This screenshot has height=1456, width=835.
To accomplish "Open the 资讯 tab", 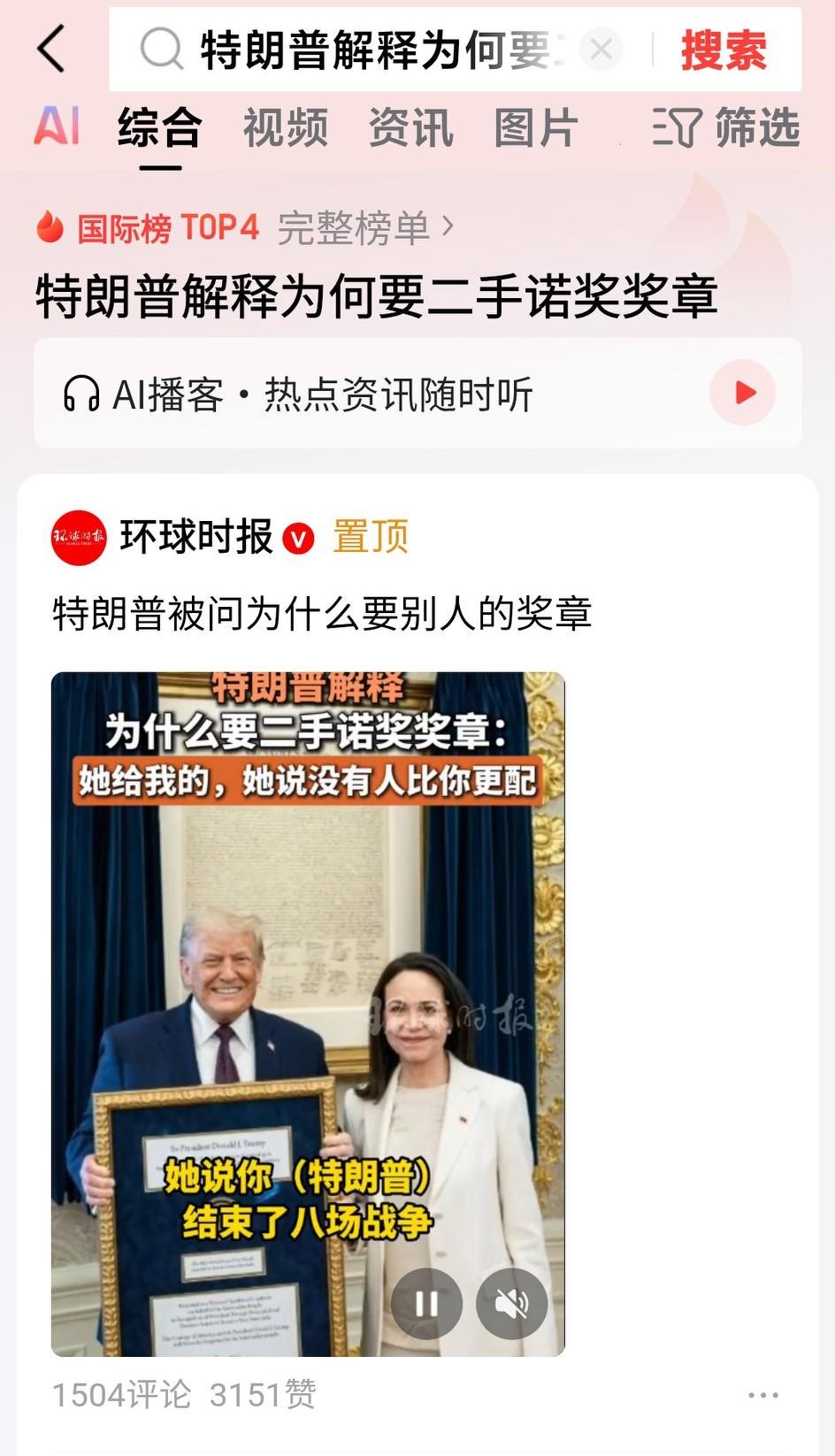I will (x=411, y=129).
